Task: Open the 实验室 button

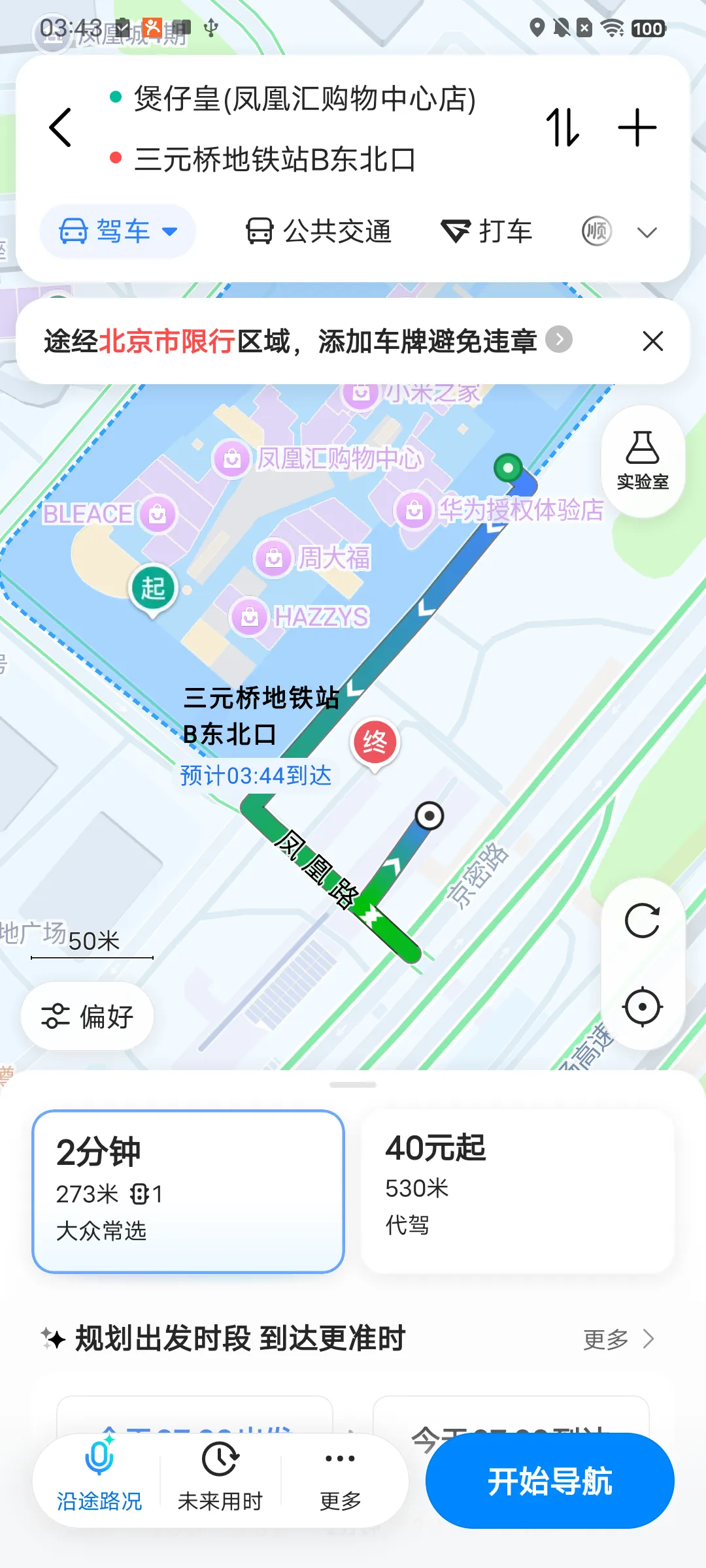Action: click(x=643, y=461)
